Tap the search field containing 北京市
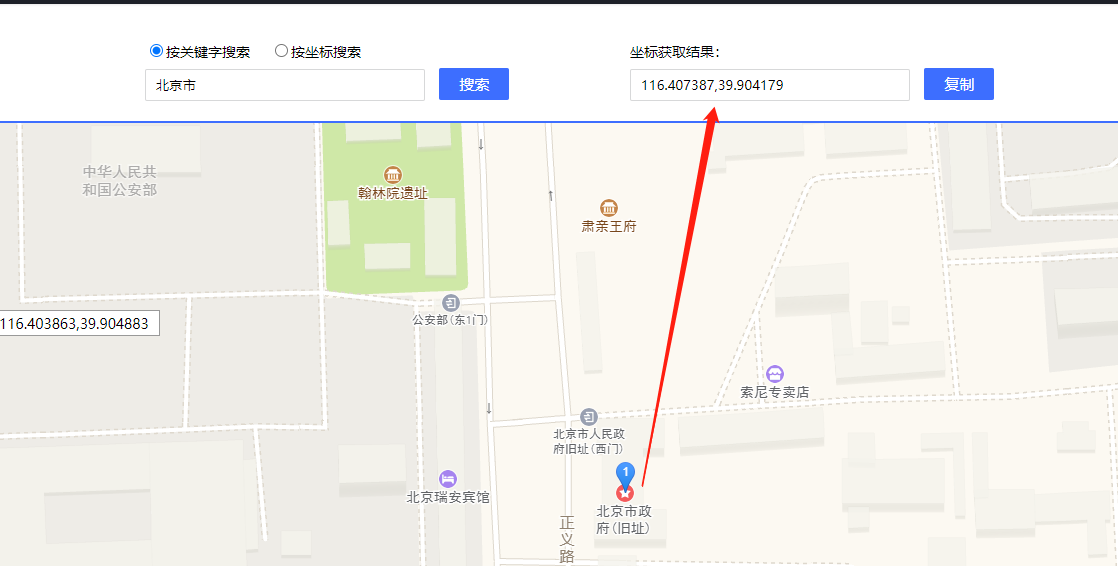The width and height of the screenshot is (1118, 566). coord(285,85)
